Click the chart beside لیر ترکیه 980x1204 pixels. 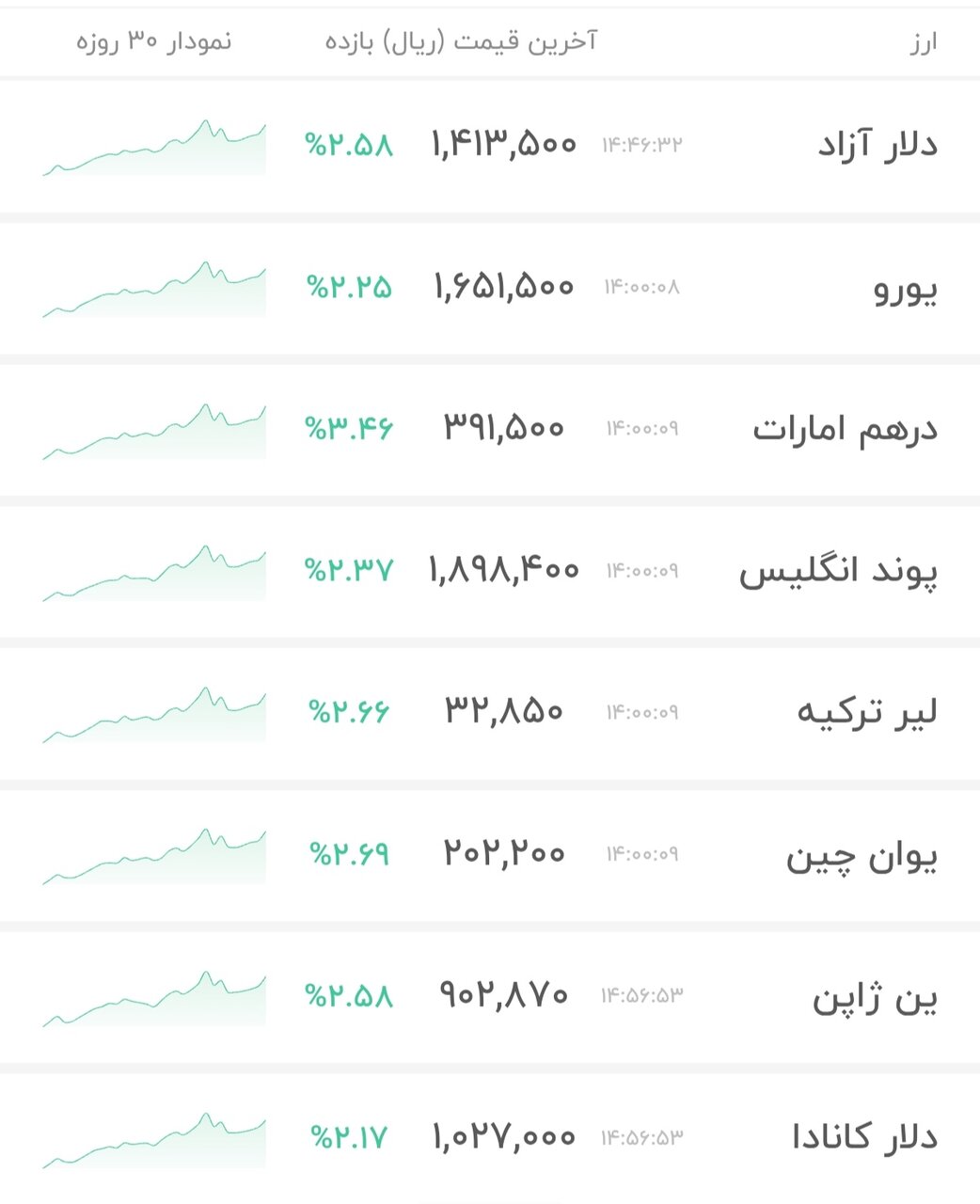click(x=153, y=712)
